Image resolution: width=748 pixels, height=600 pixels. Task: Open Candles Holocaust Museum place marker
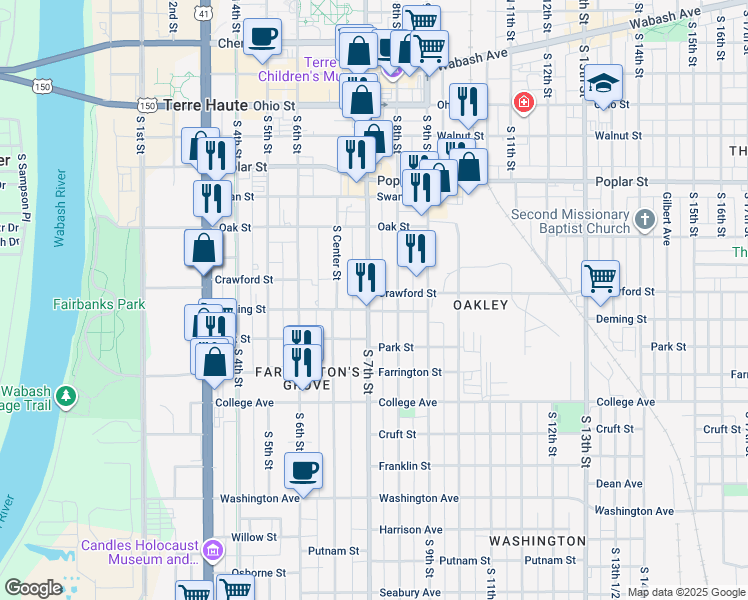pos(212,550)
